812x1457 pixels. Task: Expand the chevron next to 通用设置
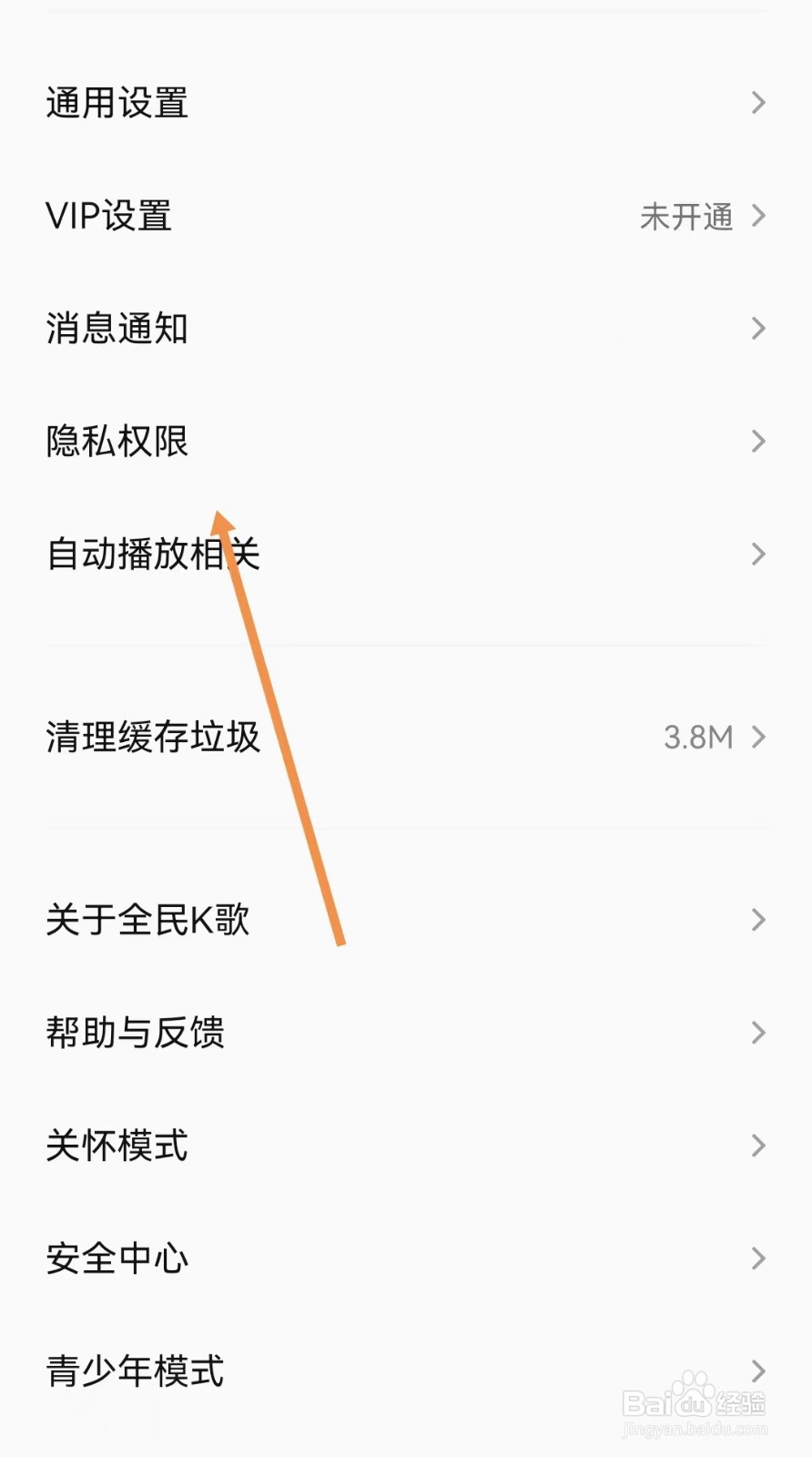[758, 103]
